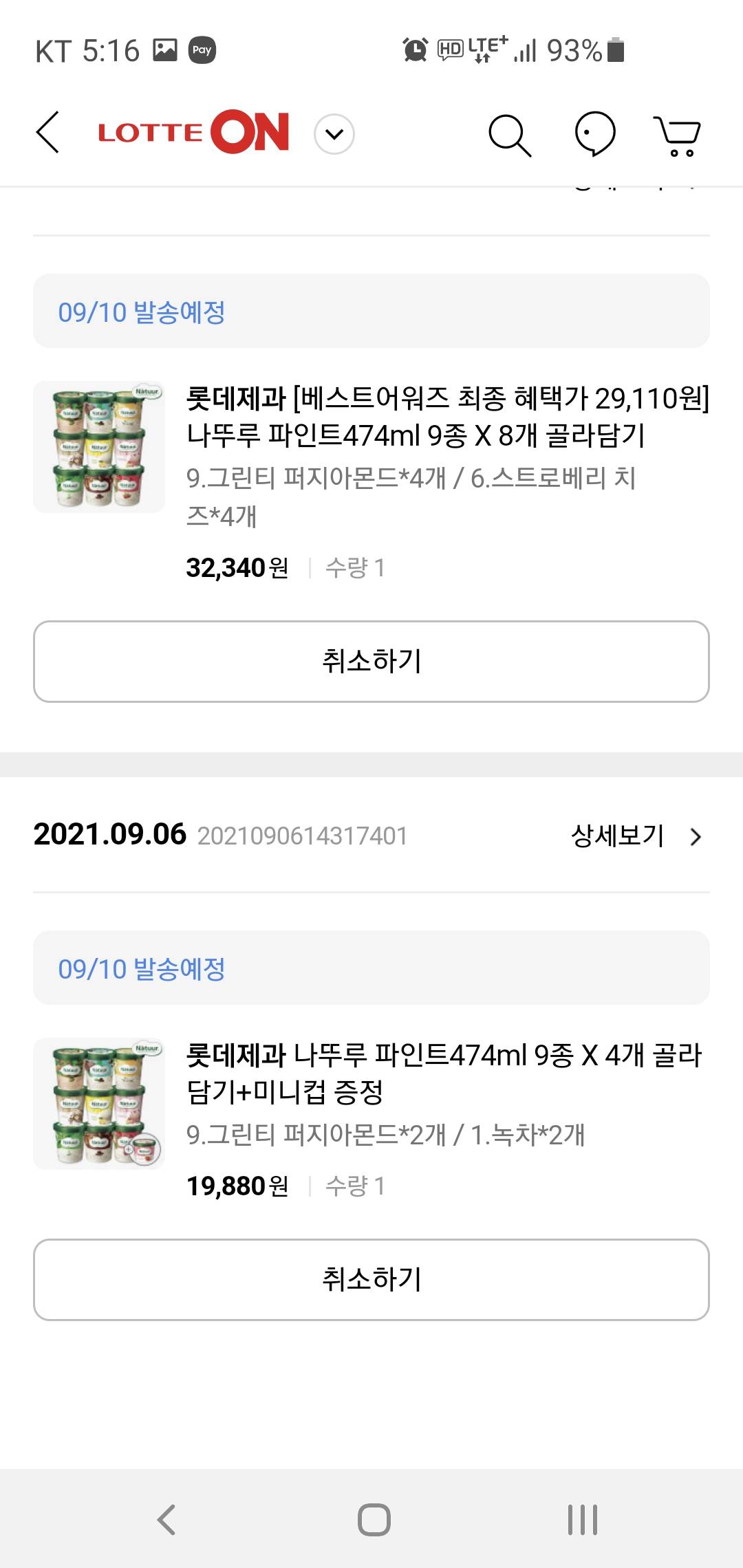
Task: Open the shopping cart
Action: click(677, 135)
